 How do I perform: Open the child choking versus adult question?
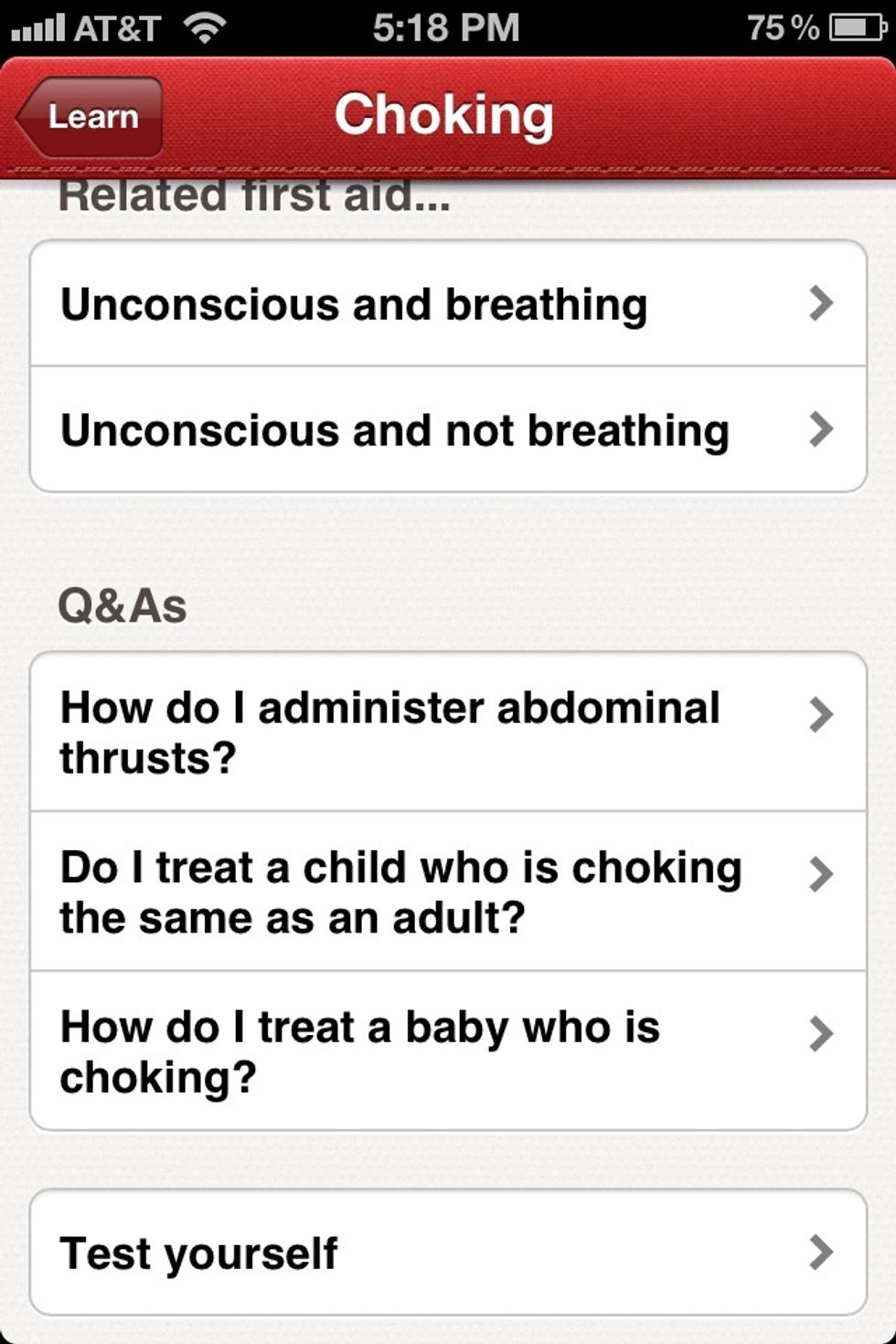[448, 891]
